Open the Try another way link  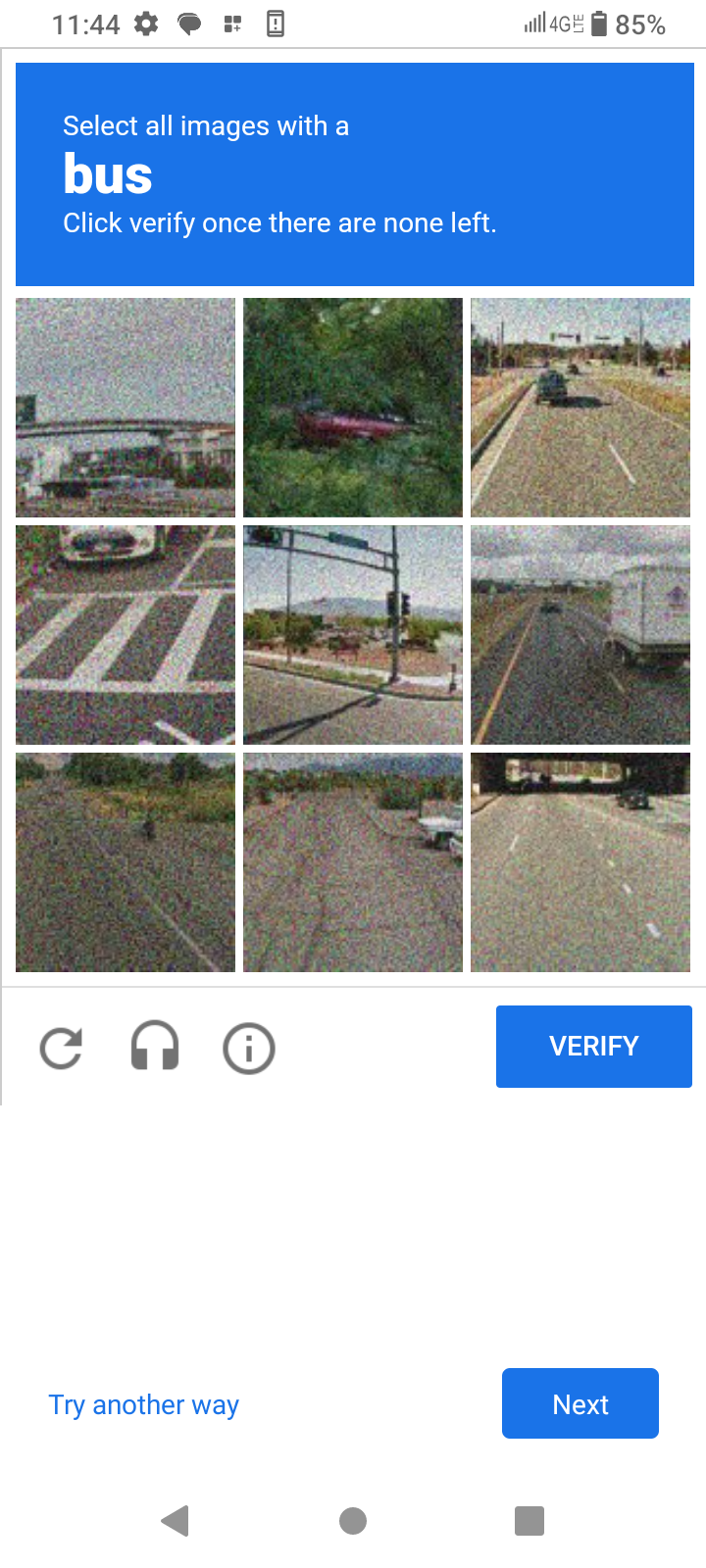point(144,1405)
